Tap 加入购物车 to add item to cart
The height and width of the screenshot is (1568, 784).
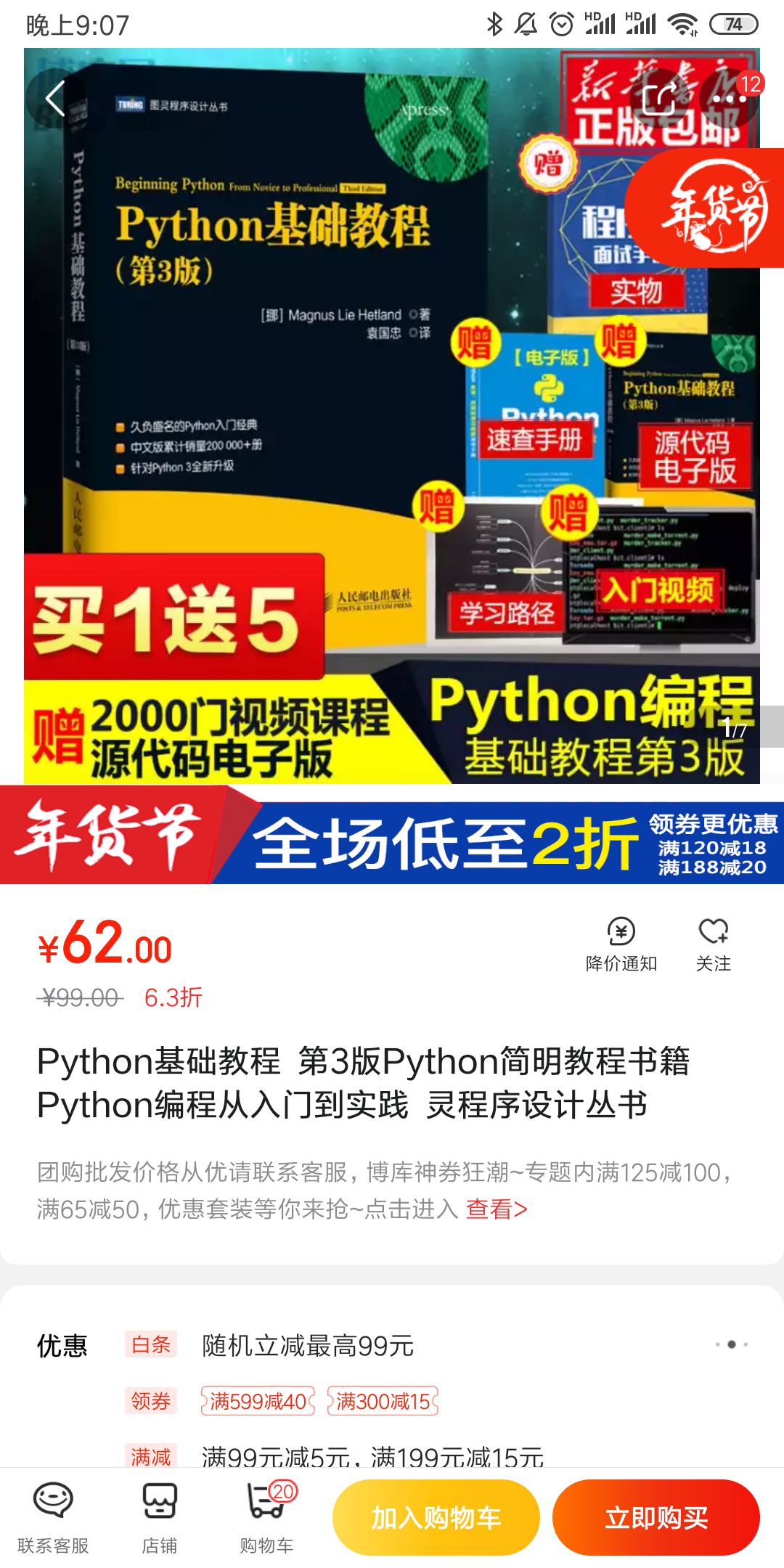click(x=436, y=1517)
